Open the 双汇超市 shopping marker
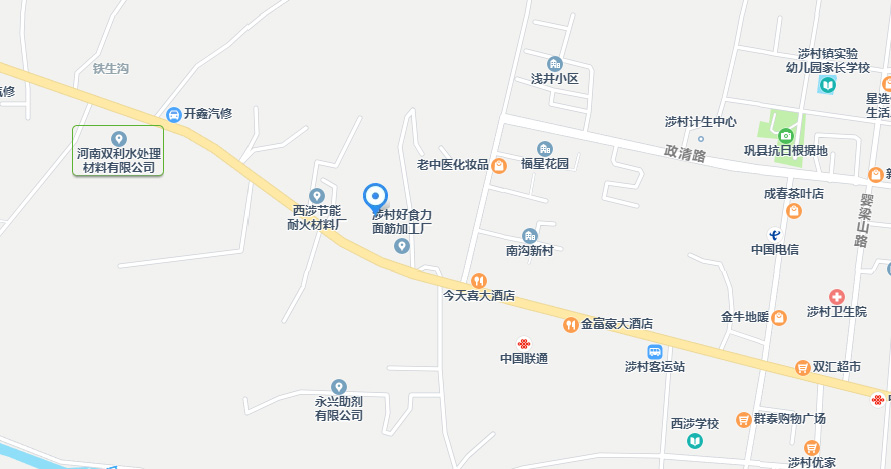The width and height of the screenshot is (891, 469). 802,367
